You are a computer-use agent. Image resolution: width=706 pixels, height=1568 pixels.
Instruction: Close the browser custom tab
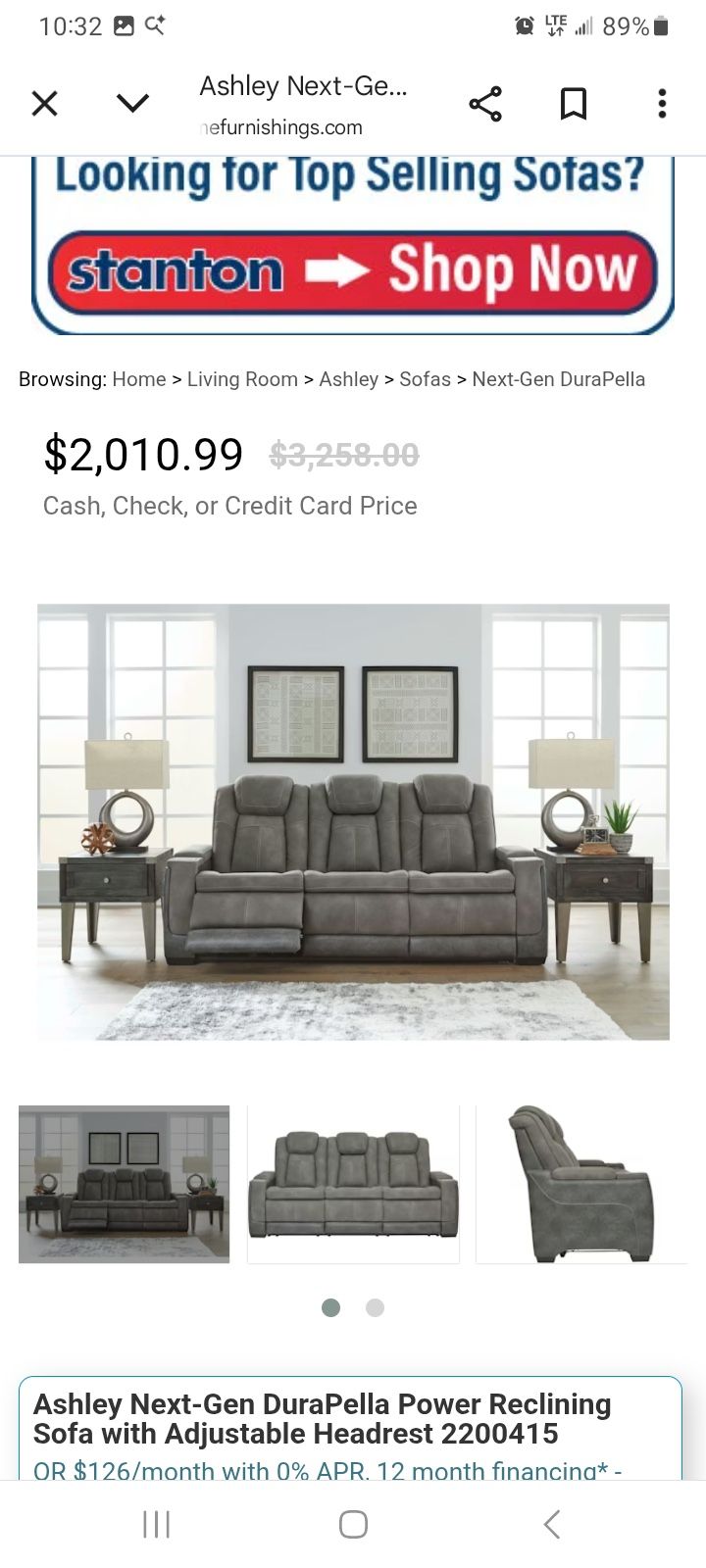click(x=45, y=103)
